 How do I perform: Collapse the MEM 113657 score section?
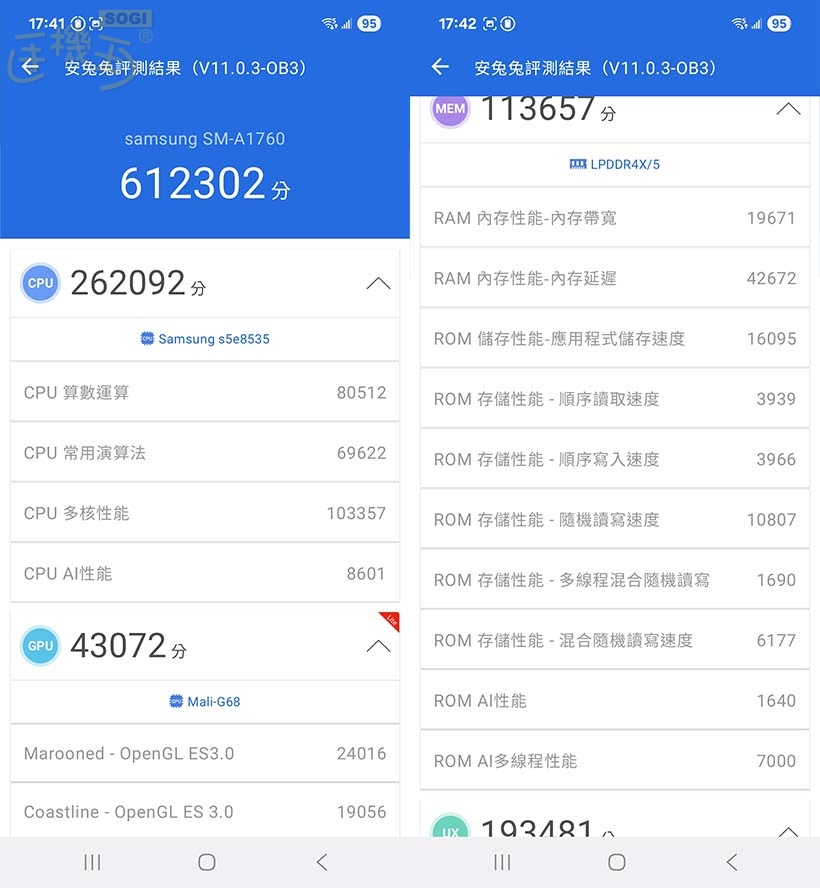788,109
